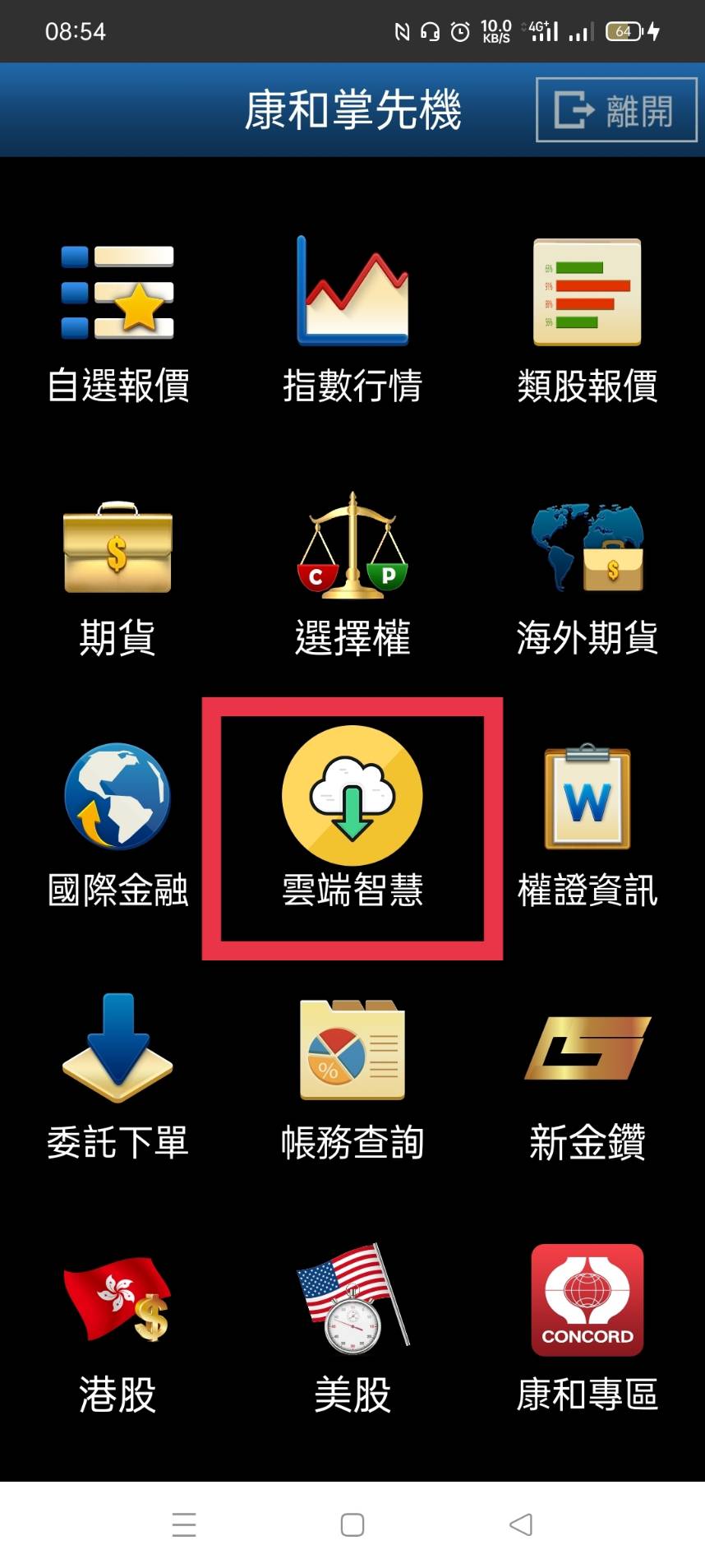
Task: Open the 新金鑽 section
Action: (x=587, y=1077)
